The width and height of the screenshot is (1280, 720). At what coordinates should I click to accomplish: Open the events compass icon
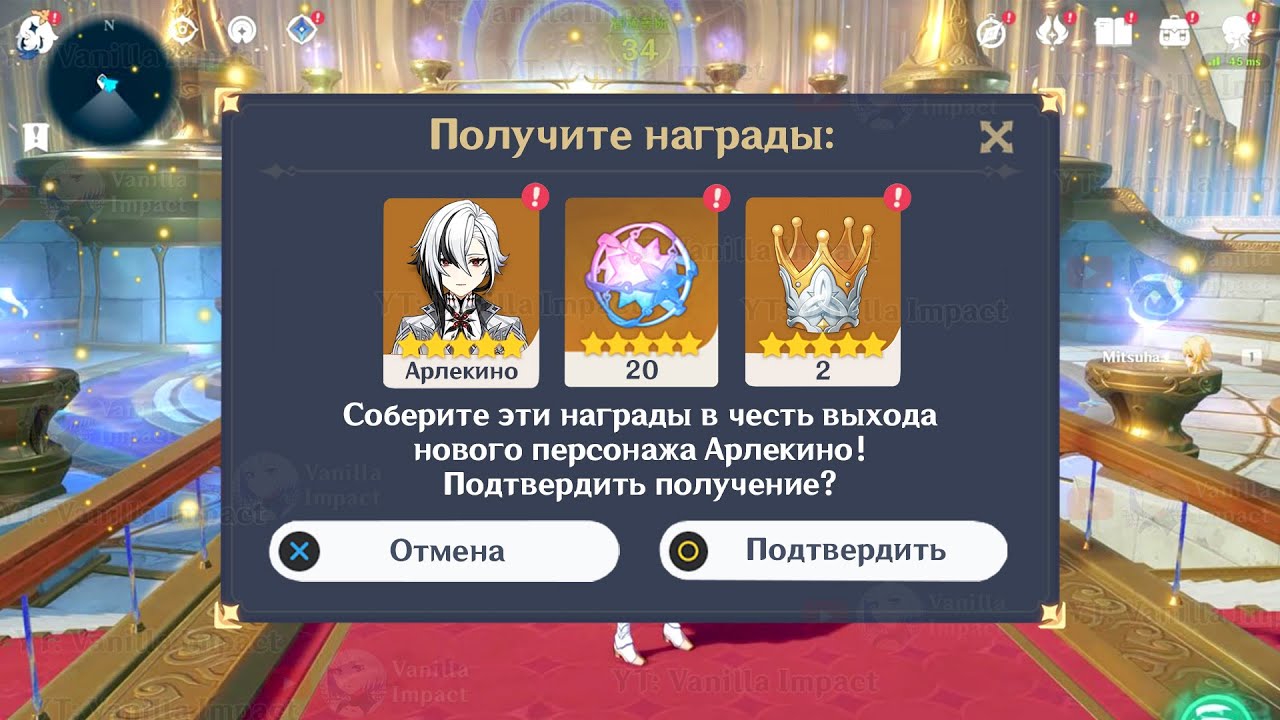coord(991,33)
